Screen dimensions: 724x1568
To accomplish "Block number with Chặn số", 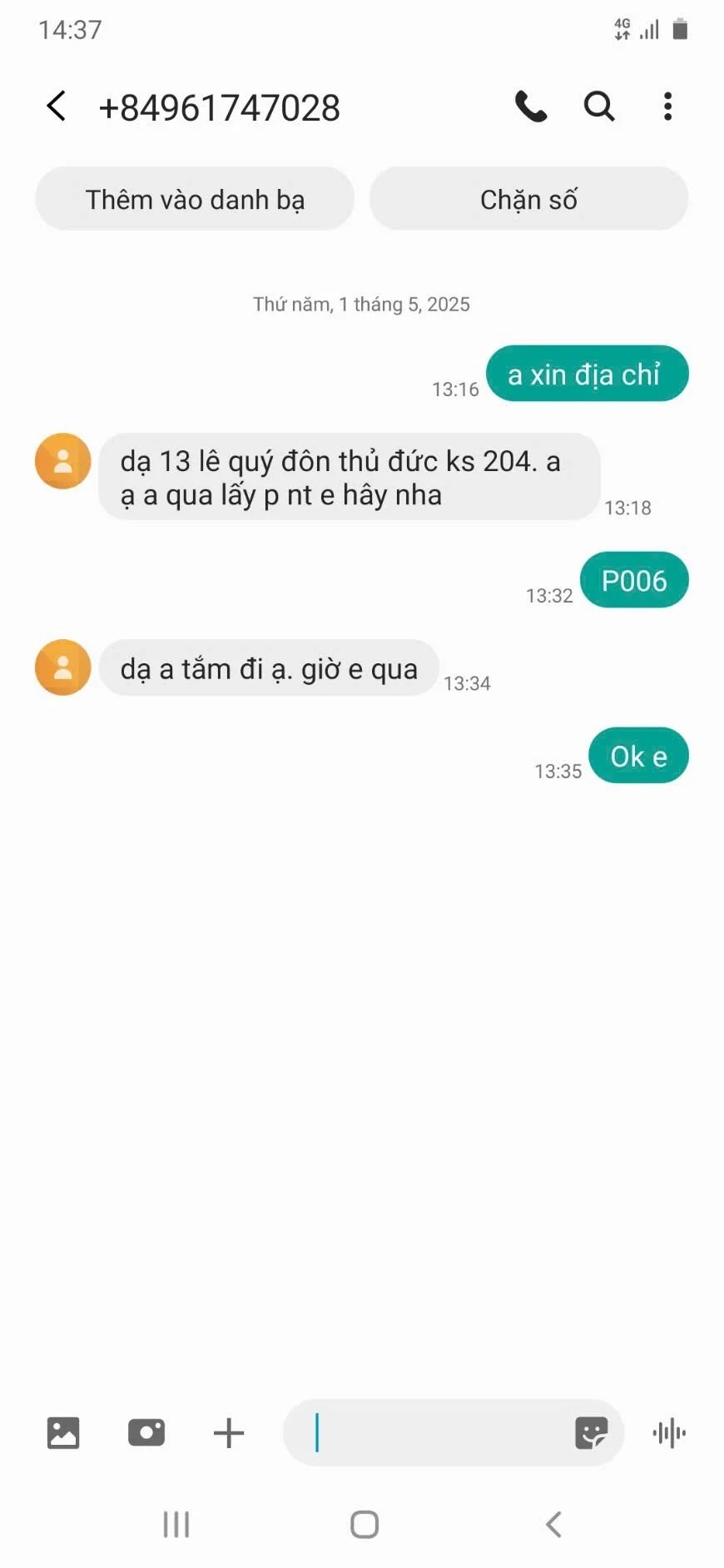I will [x=528, y=200].
